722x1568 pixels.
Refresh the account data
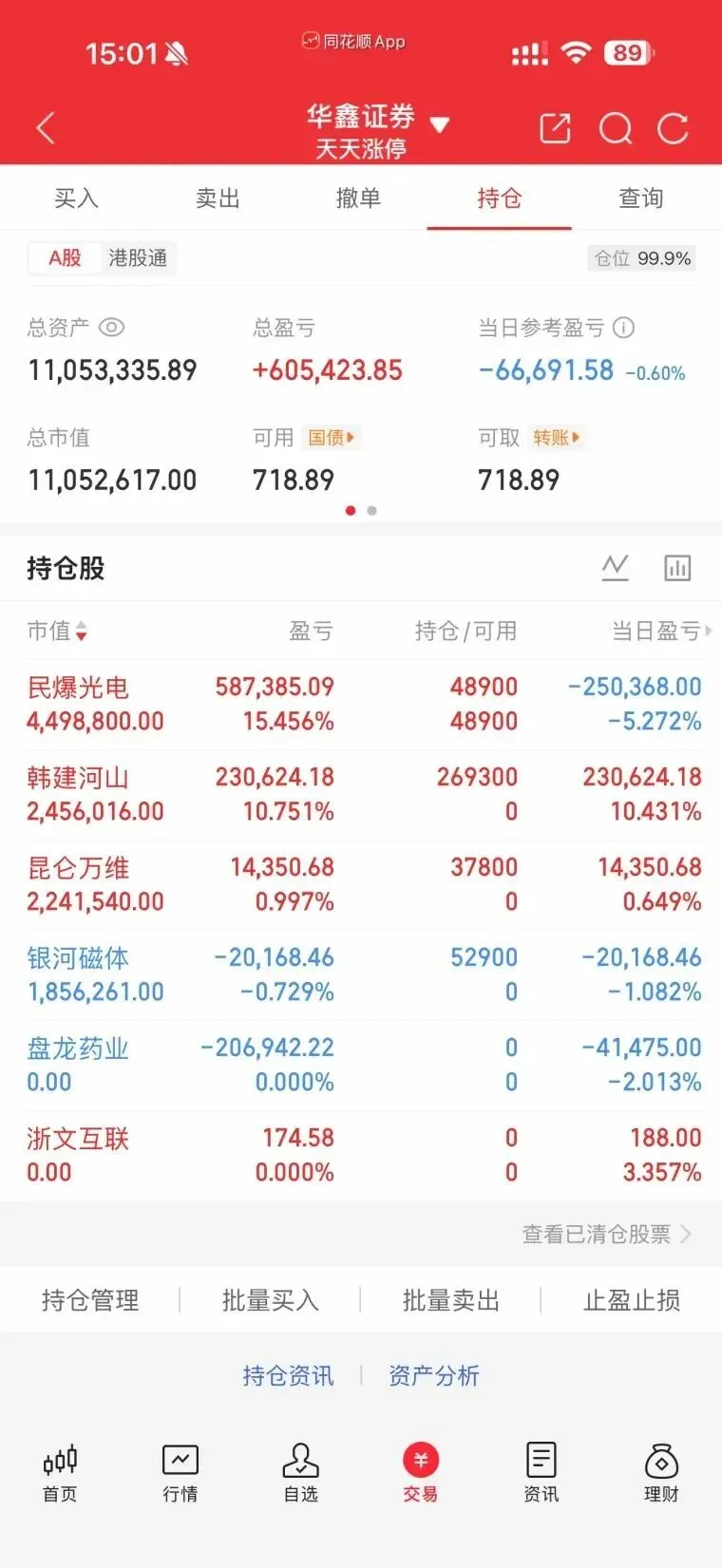tap(673, 128)
